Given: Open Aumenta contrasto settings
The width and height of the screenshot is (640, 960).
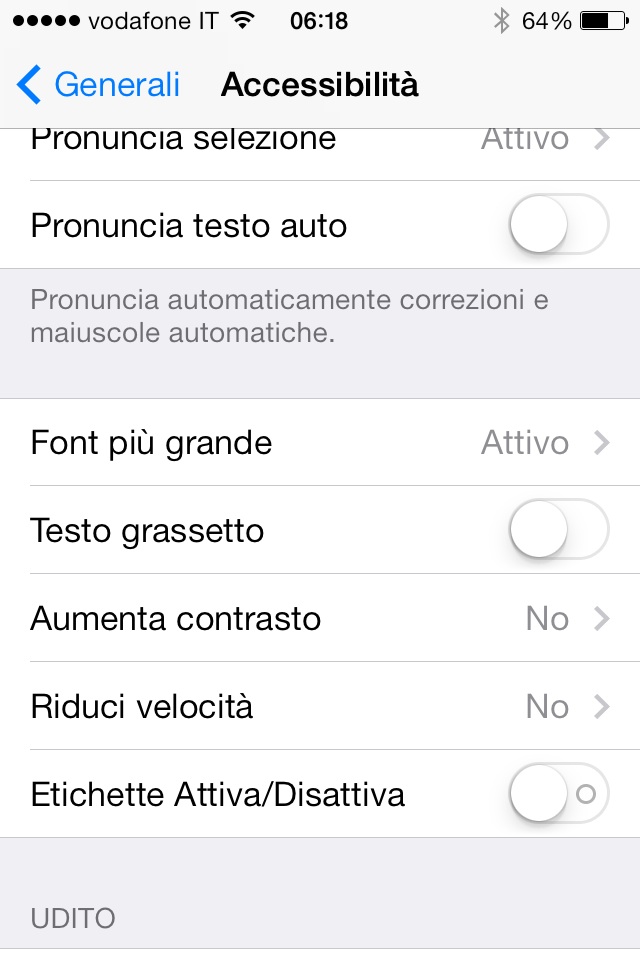Looking at the screenshot, I should click(x=320, y=618).
